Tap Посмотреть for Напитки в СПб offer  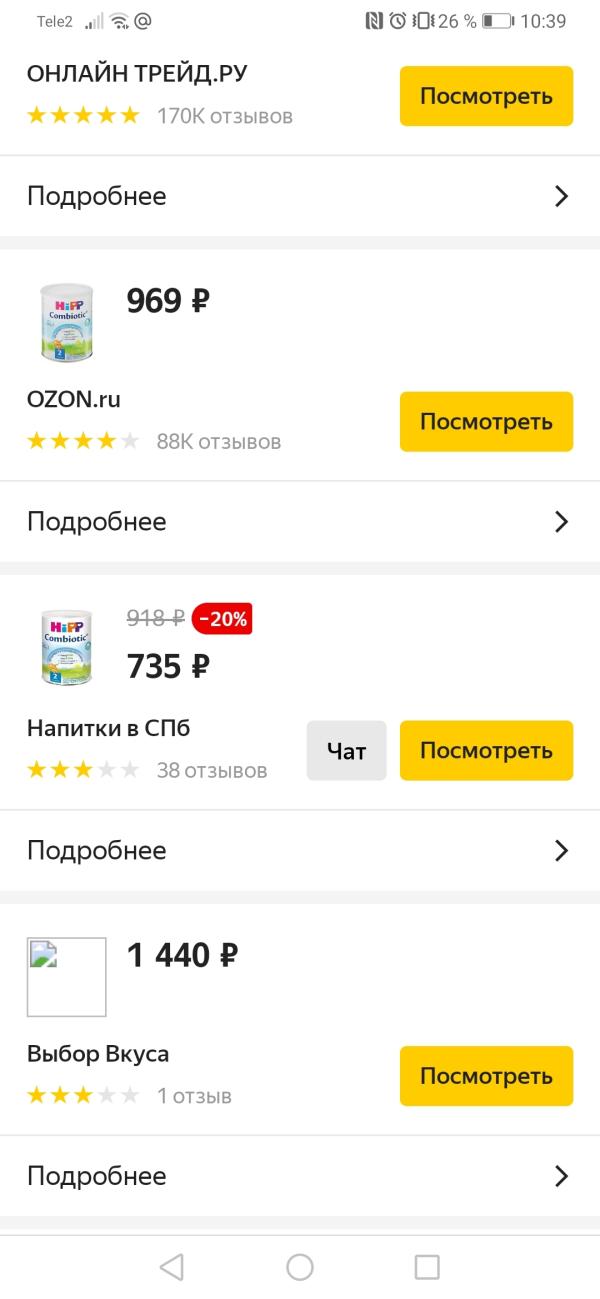(486, 751)
